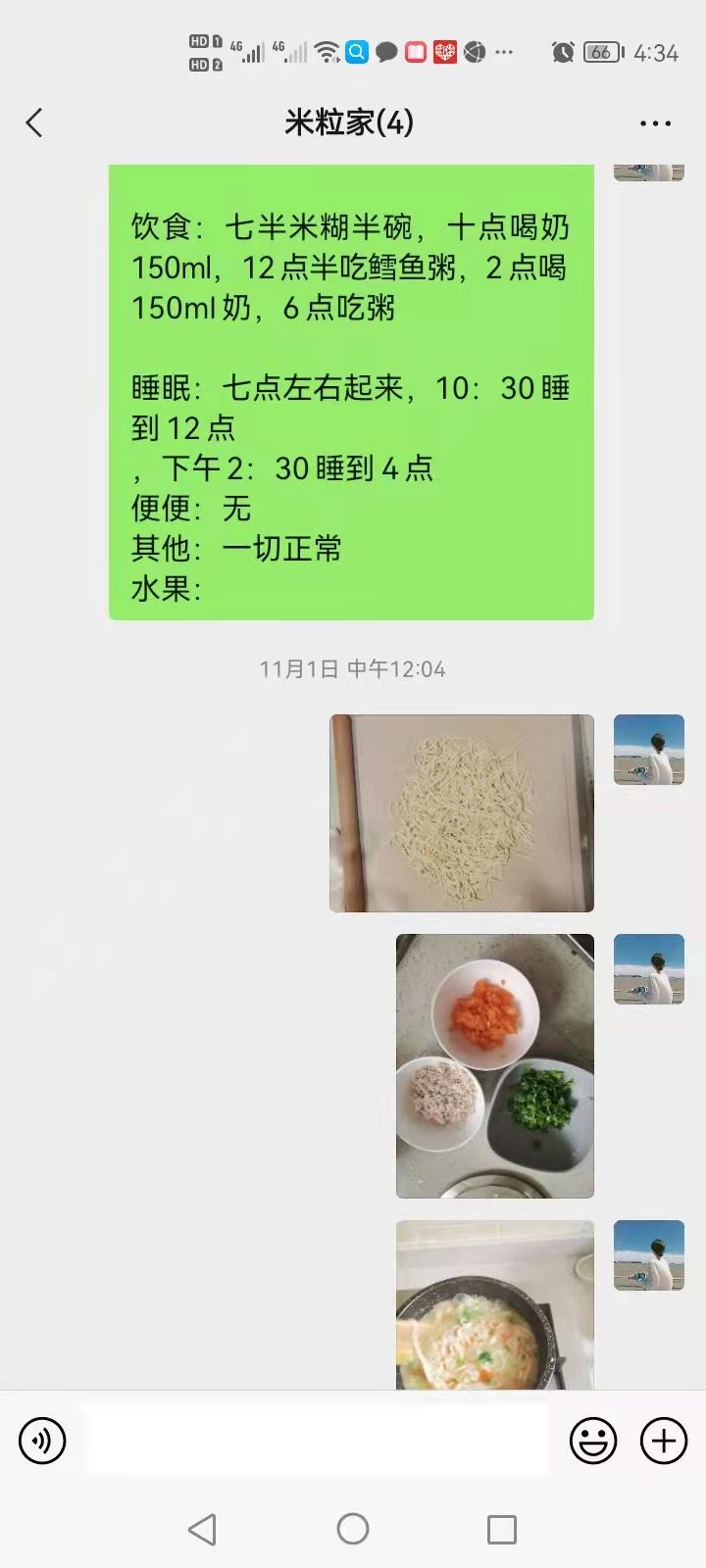Image resolution: width=706 pixels, height=1568 pixels.
Task: Open the cooked noodle soup photo
Action: tap(495, 1305)
